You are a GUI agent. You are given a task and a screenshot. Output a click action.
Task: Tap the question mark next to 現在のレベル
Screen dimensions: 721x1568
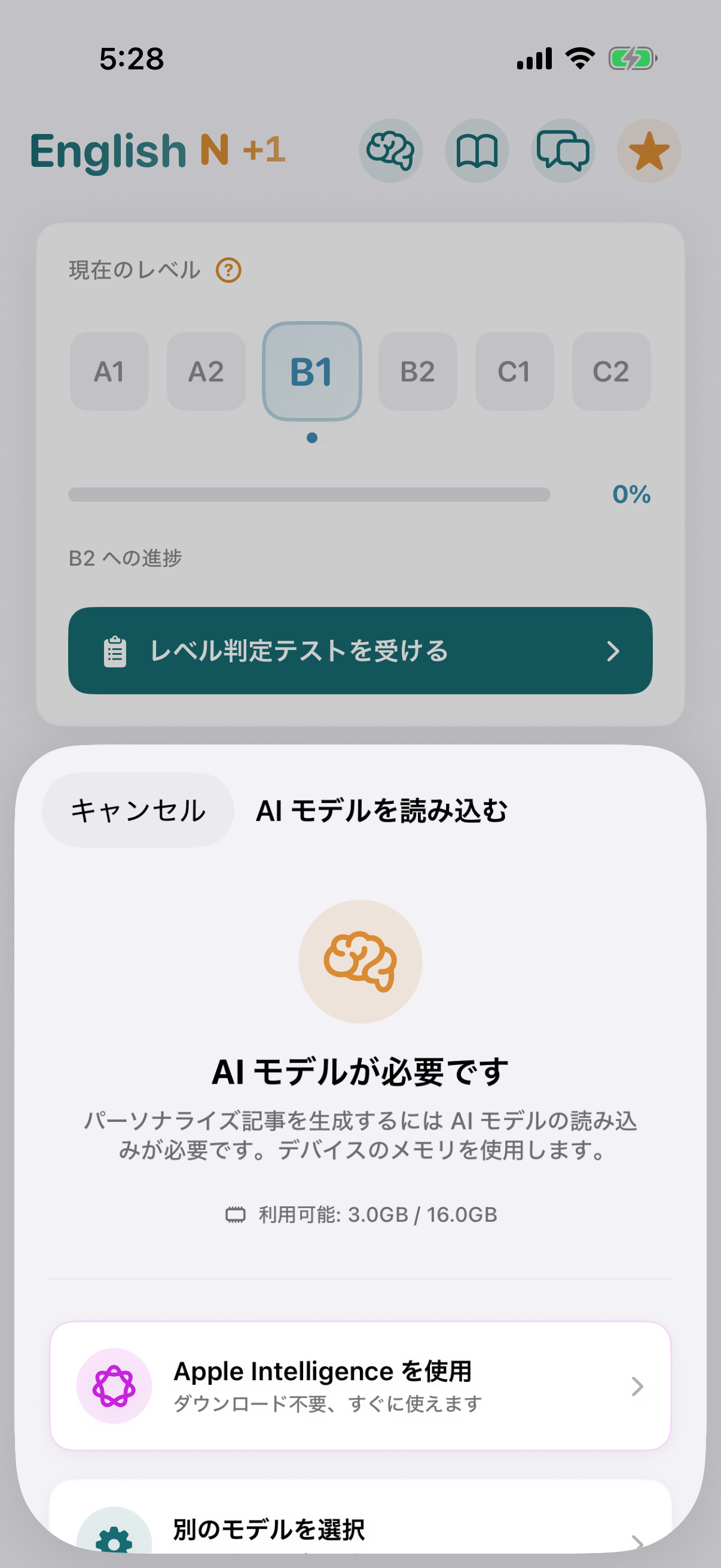pyautogui.click(x=230, y=271)
